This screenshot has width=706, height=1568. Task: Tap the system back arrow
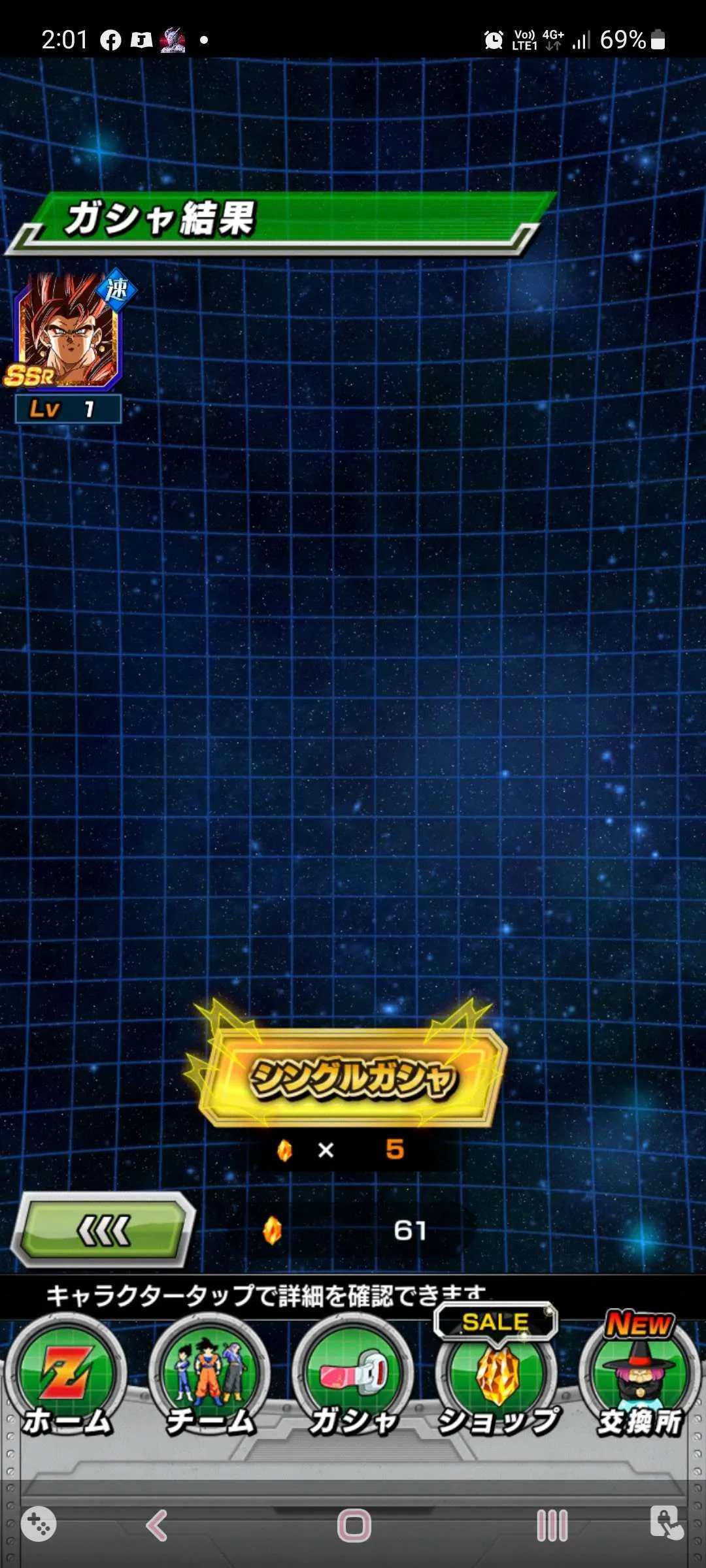[156, 1526]
